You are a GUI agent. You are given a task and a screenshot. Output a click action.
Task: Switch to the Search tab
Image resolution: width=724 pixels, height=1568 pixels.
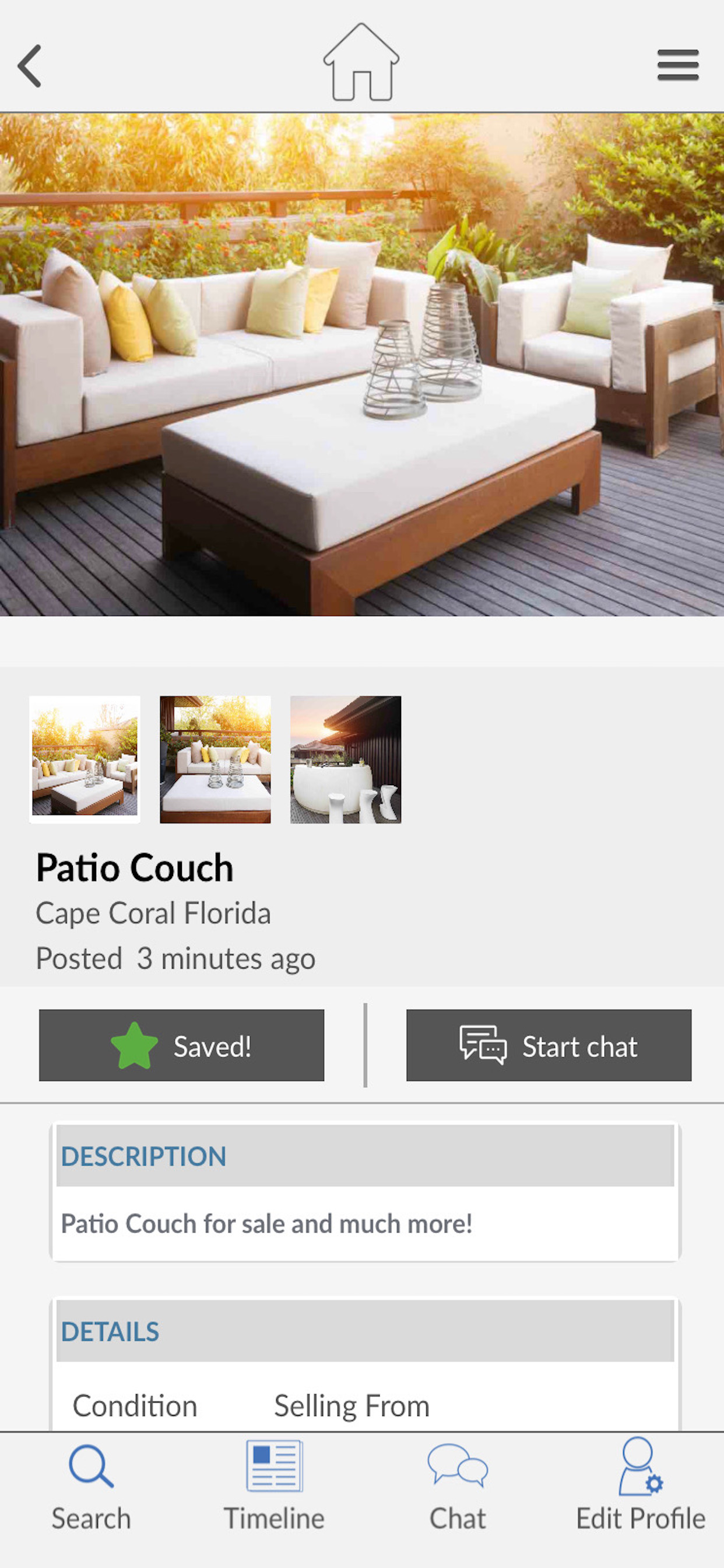click(x=92, y=1485)
